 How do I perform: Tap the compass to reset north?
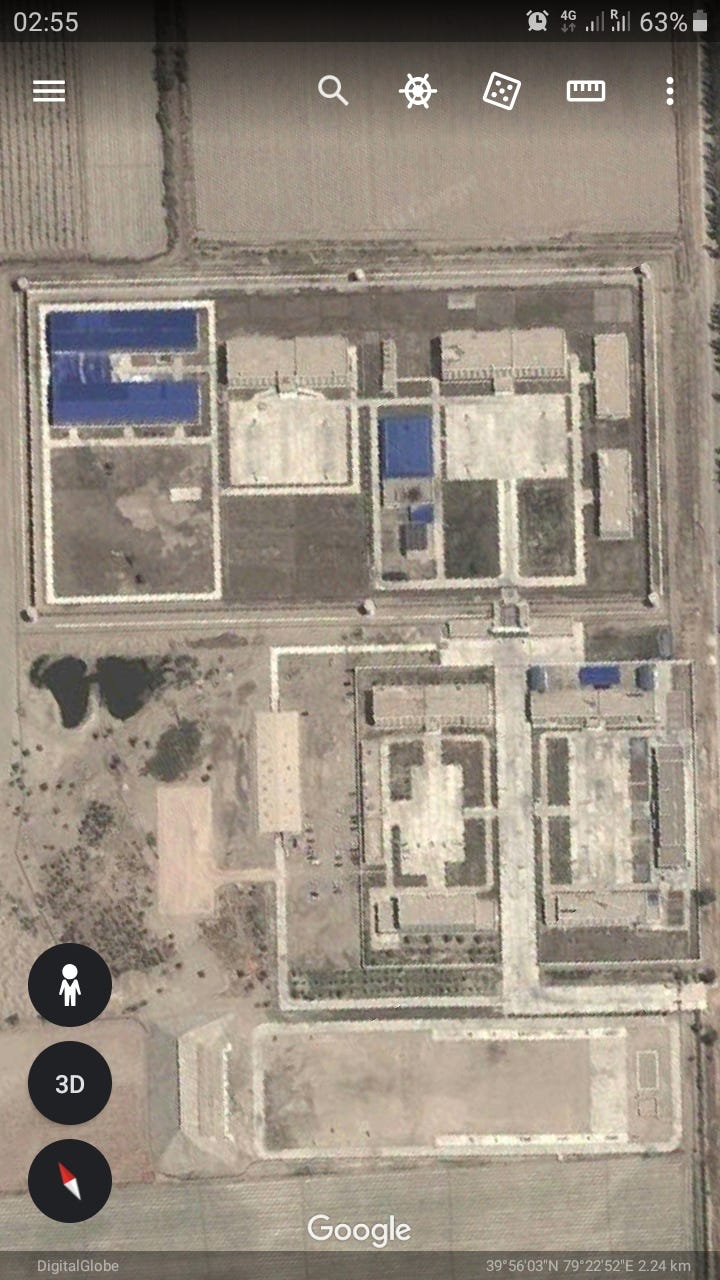70,1181
